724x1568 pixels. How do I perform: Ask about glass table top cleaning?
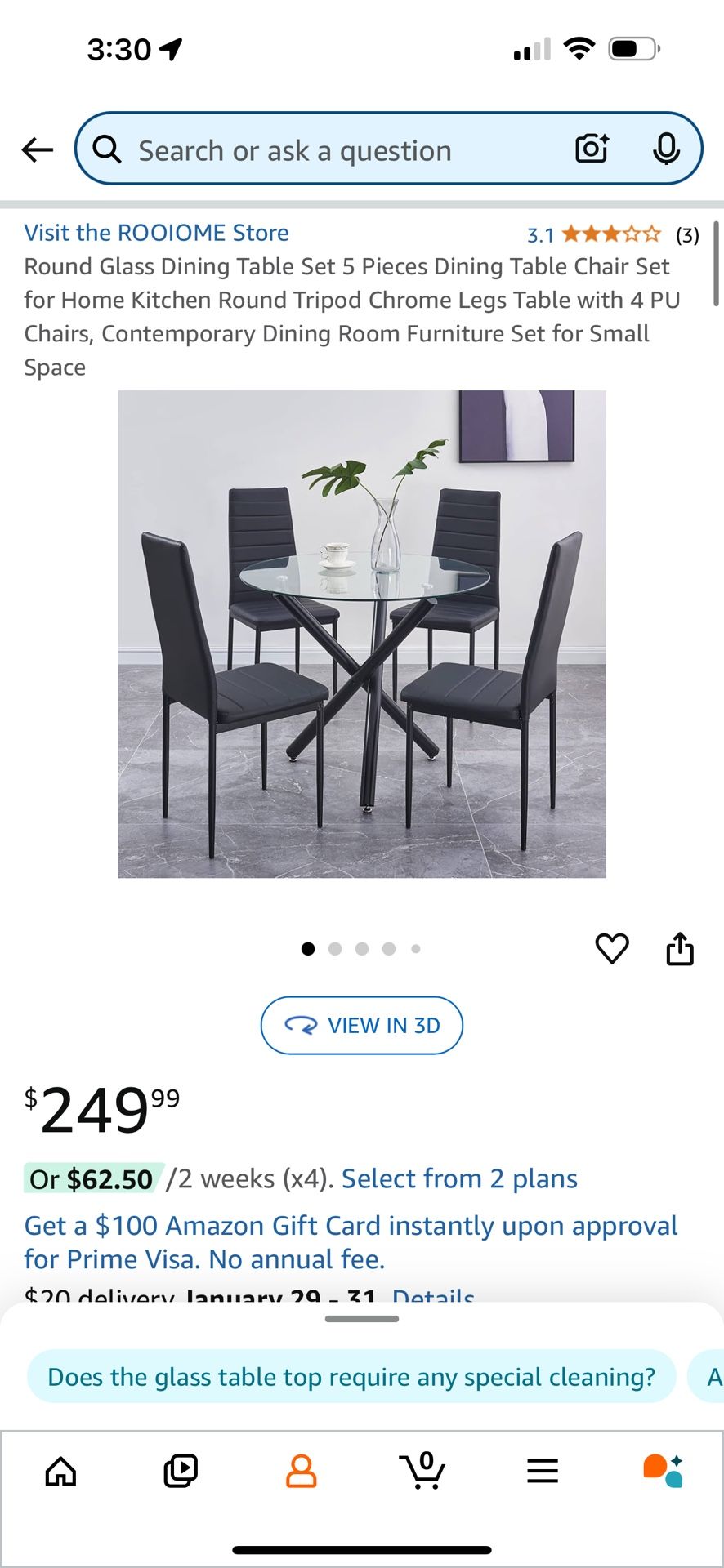pos(351,1376)
